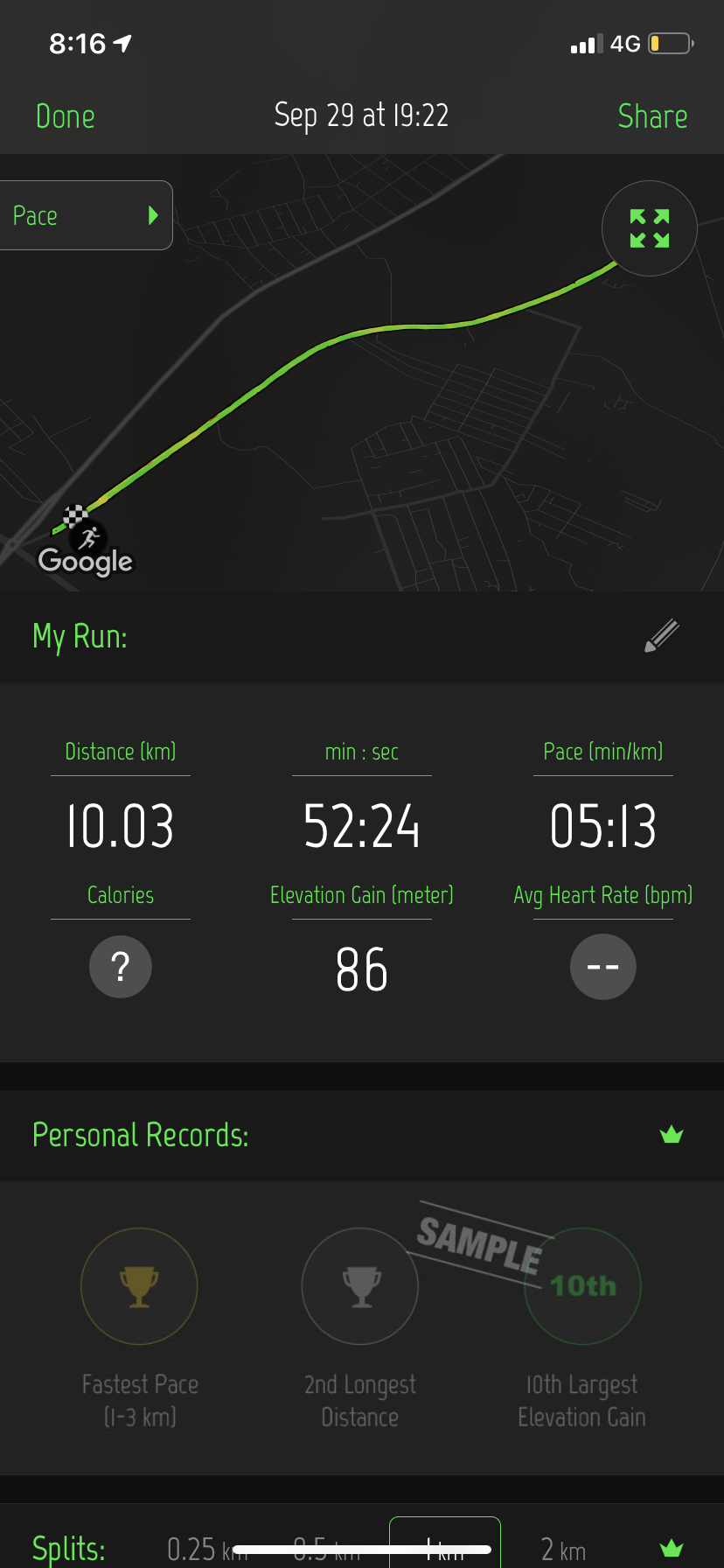
Task: View the 2nd Longest Distance record
Action: pos(360,1286)
